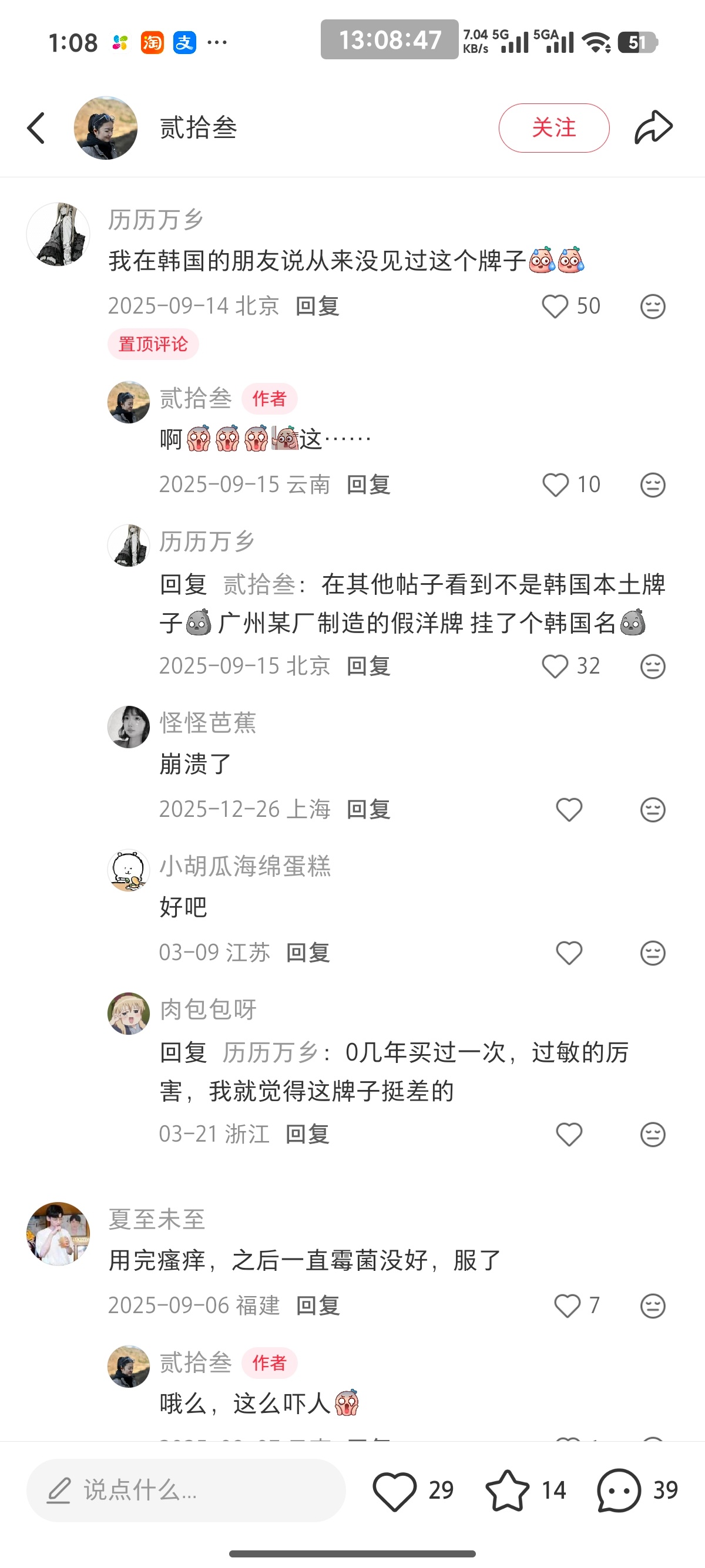The height and width of the screenshot is (1568, 705).
Task: Reply to 肉包包呀's comment from 浙江
Action: pos(307,1134)
